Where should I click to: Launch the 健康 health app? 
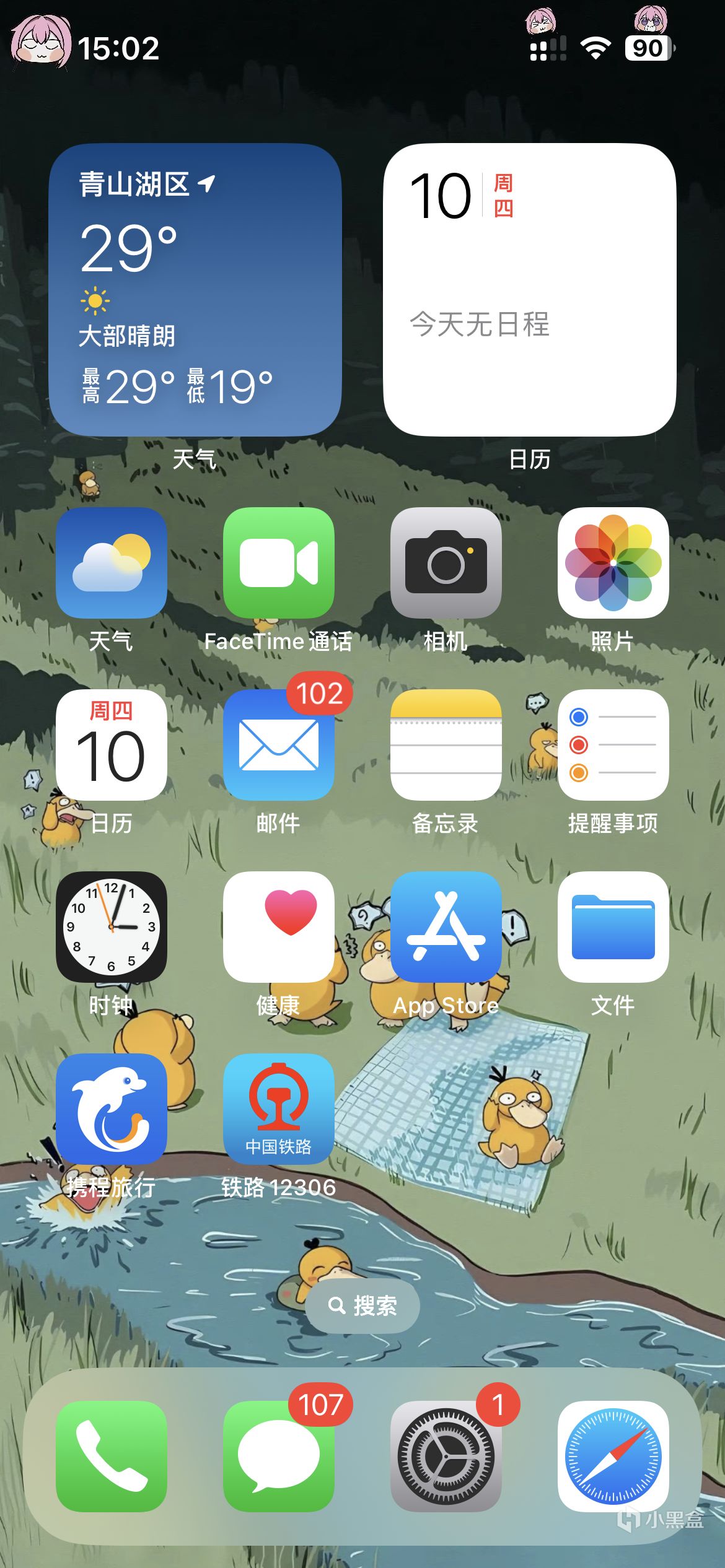point(278,926)
